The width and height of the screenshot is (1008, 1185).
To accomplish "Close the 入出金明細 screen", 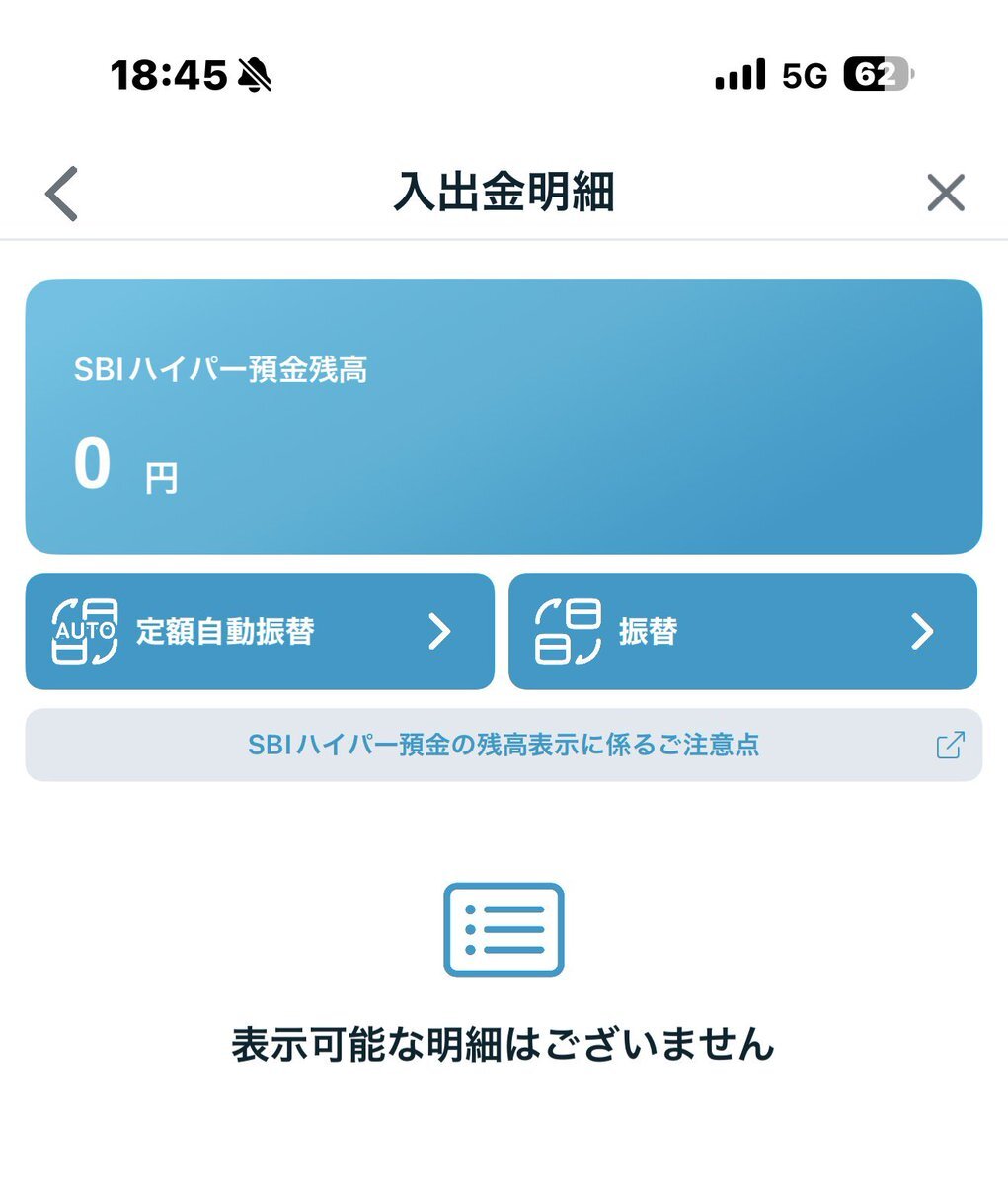I will [x=945, y=194].
